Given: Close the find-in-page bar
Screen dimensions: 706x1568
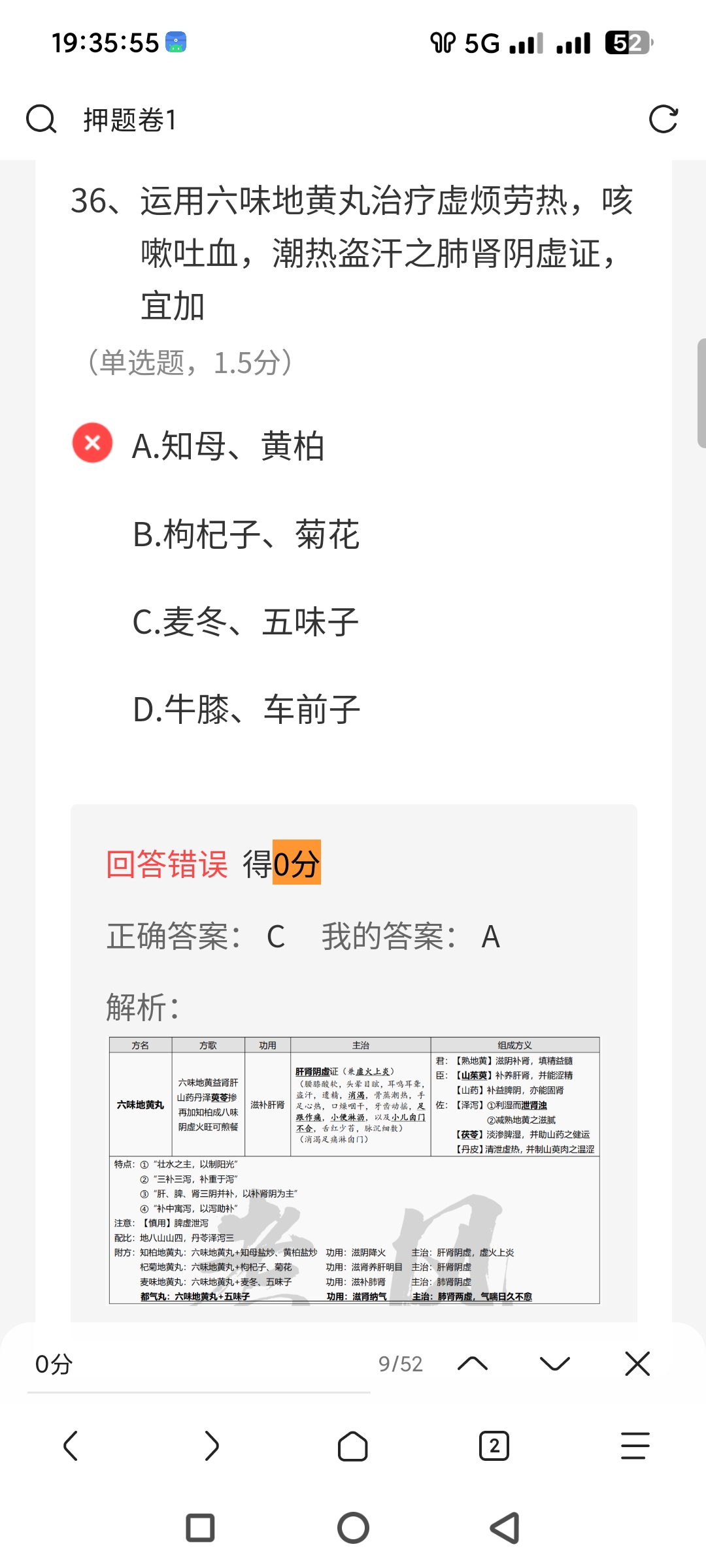Looking at the screenshot, I should pyautogui.click(x=637, y=1364).
